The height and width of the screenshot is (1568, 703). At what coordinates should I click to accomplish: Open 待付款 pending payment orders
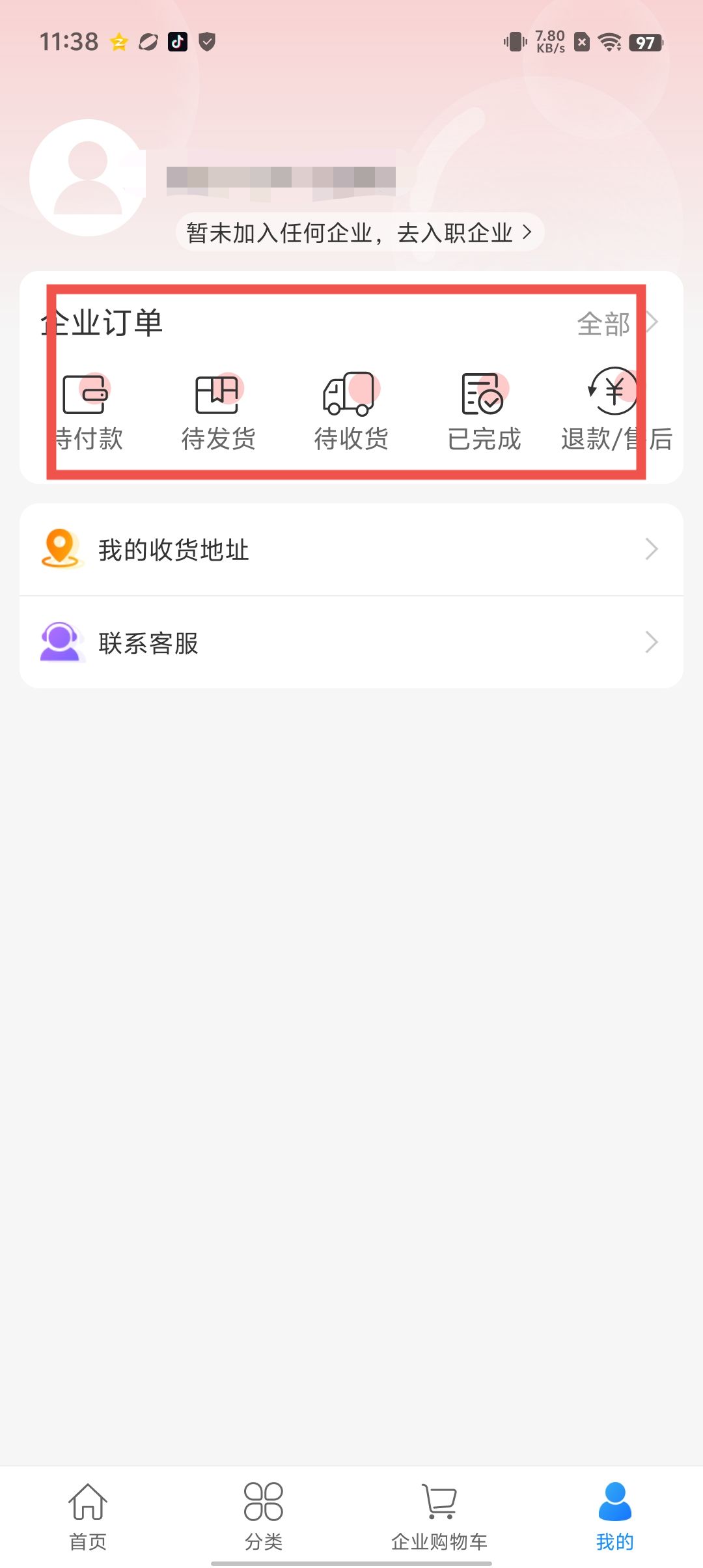tap(87, 412)
